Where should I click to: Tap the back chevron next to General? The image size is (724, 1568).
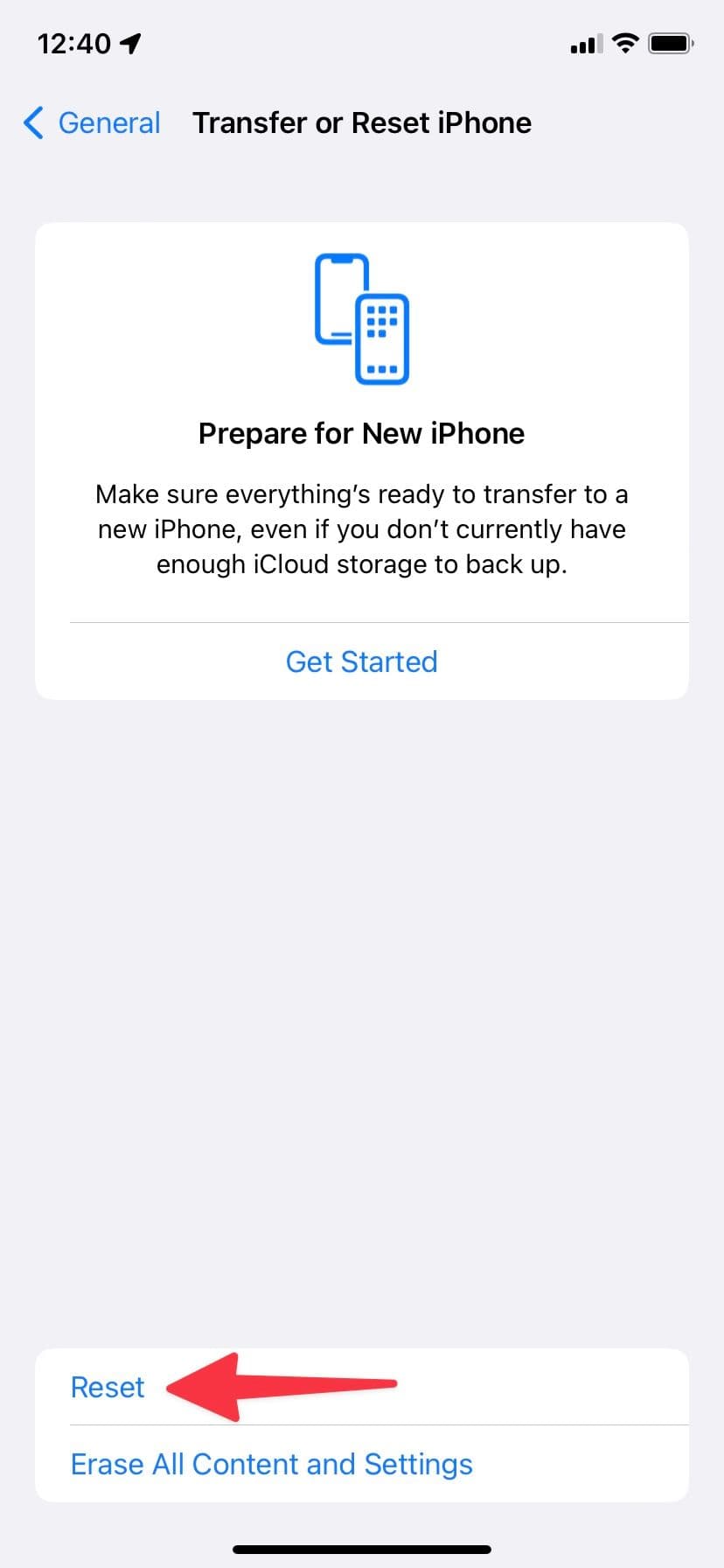tap(32, 123)
